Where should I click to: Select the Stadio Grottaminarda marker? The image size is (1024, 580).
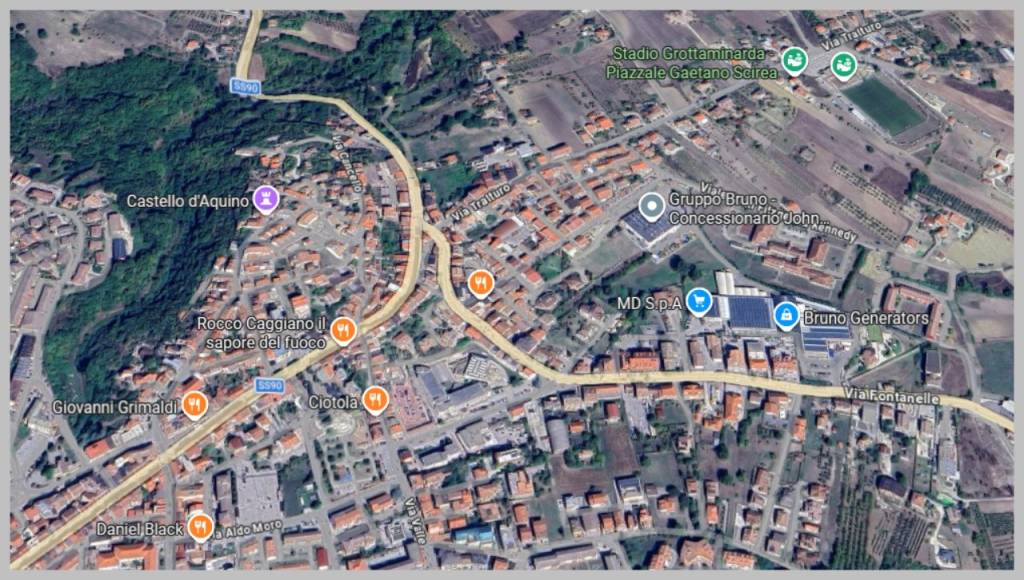click(794, 61)
